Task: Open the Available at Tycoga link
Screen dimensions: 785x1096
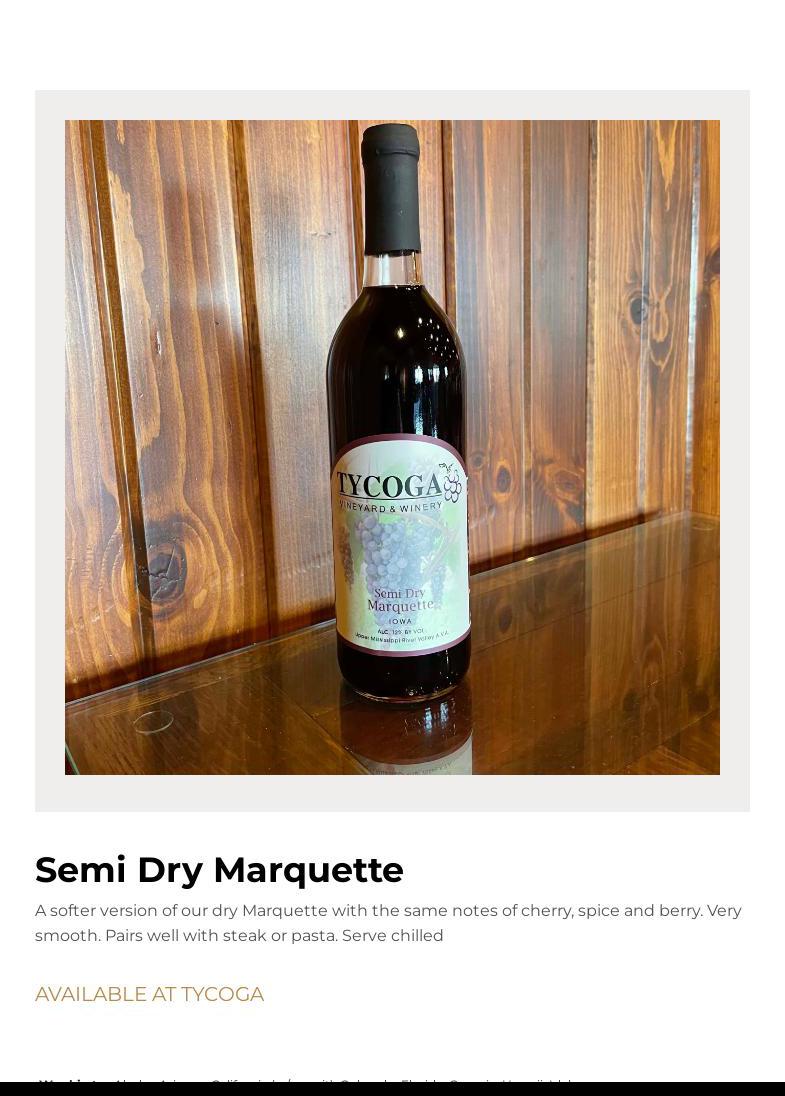Action: 149,994
